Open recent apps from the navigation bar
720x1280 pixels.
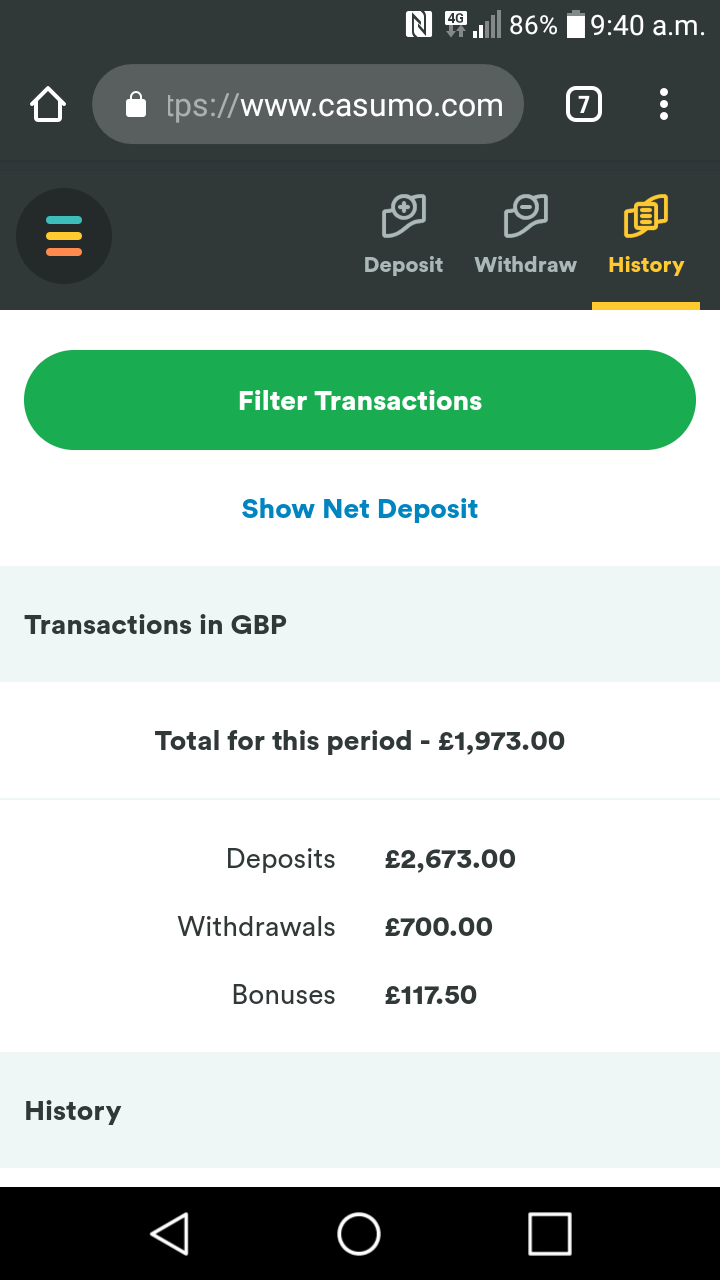point(549,1233)
